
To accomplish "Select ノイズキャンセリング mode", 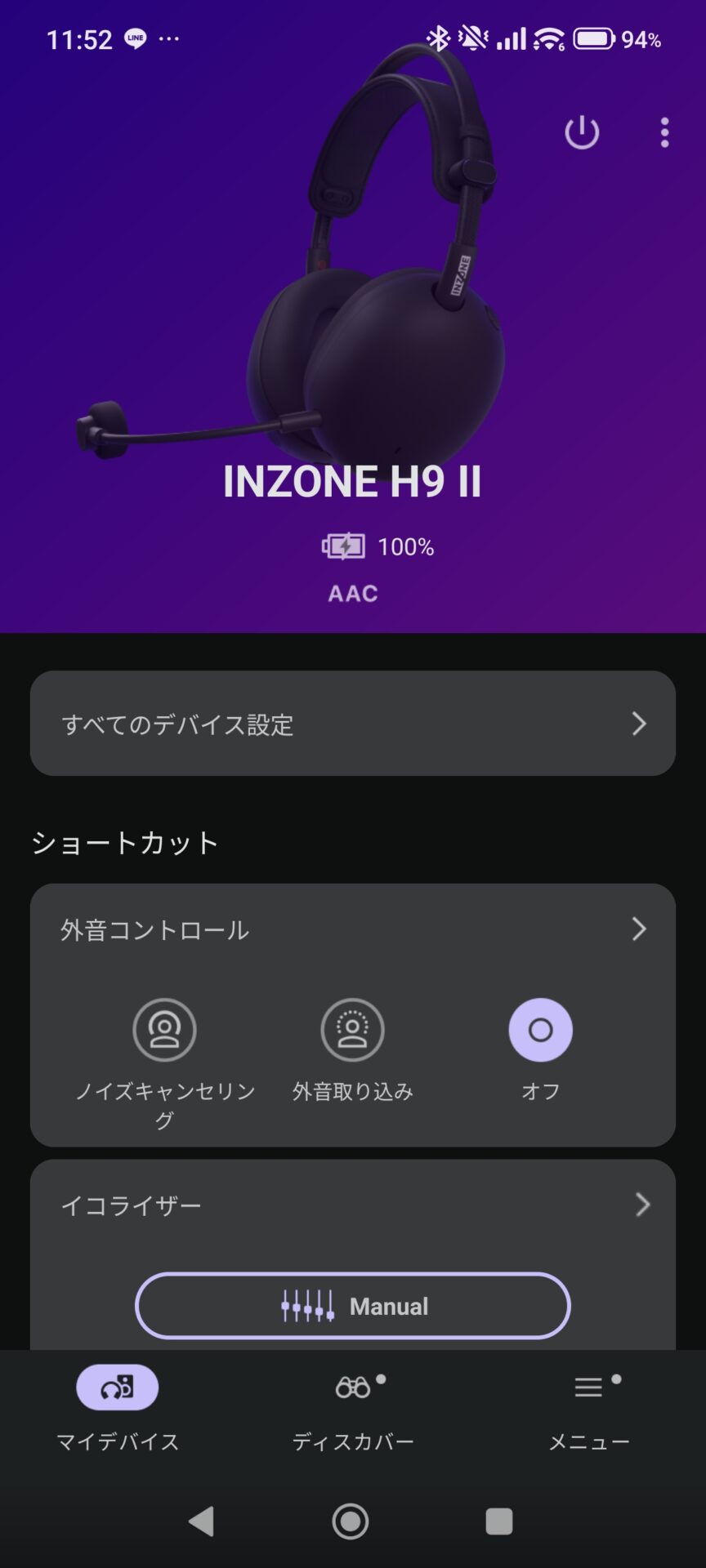I will [x=164, y=1030].
